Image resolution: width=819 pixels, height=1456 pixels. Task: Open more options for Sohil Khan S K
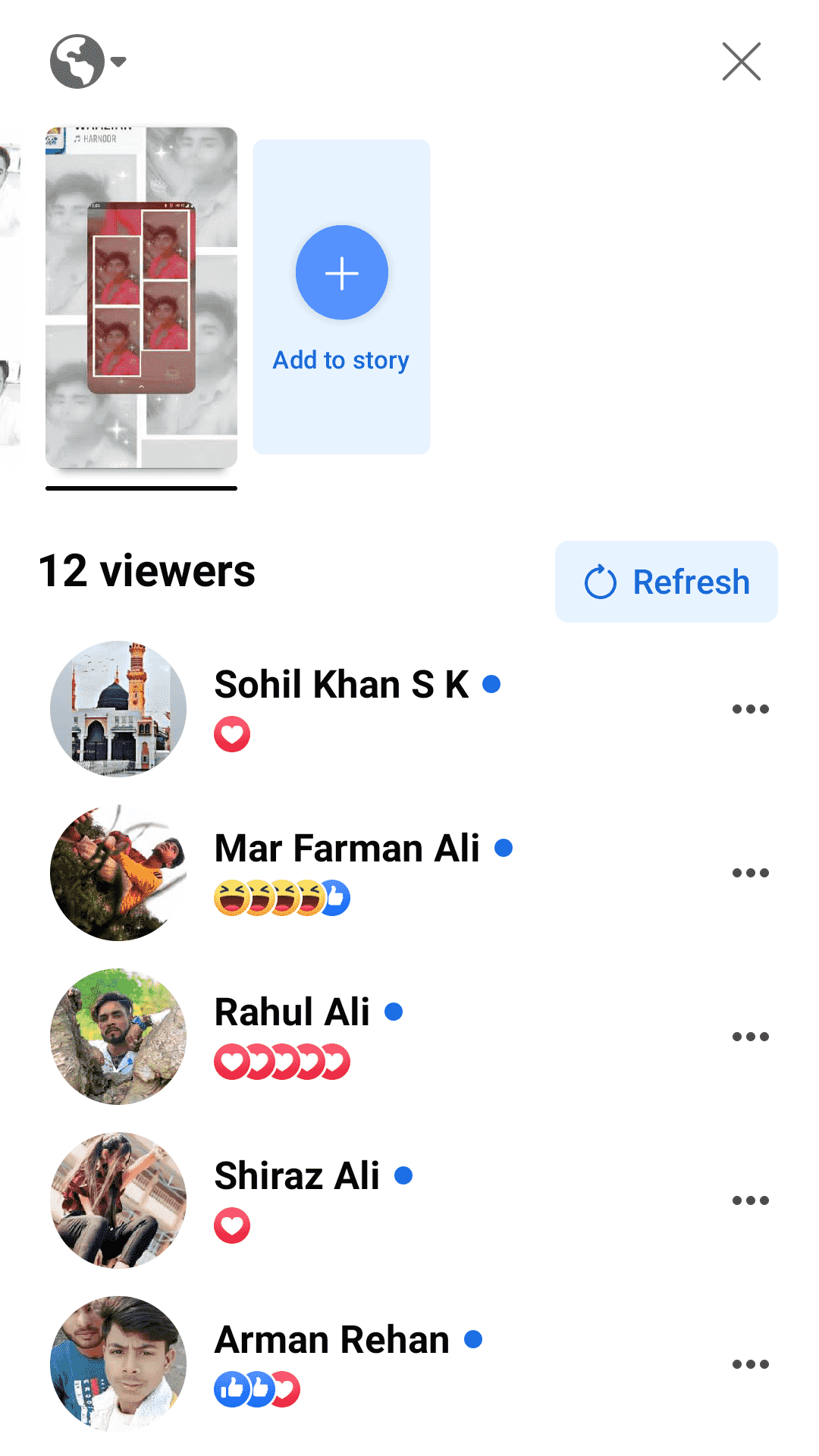(750, 709)
